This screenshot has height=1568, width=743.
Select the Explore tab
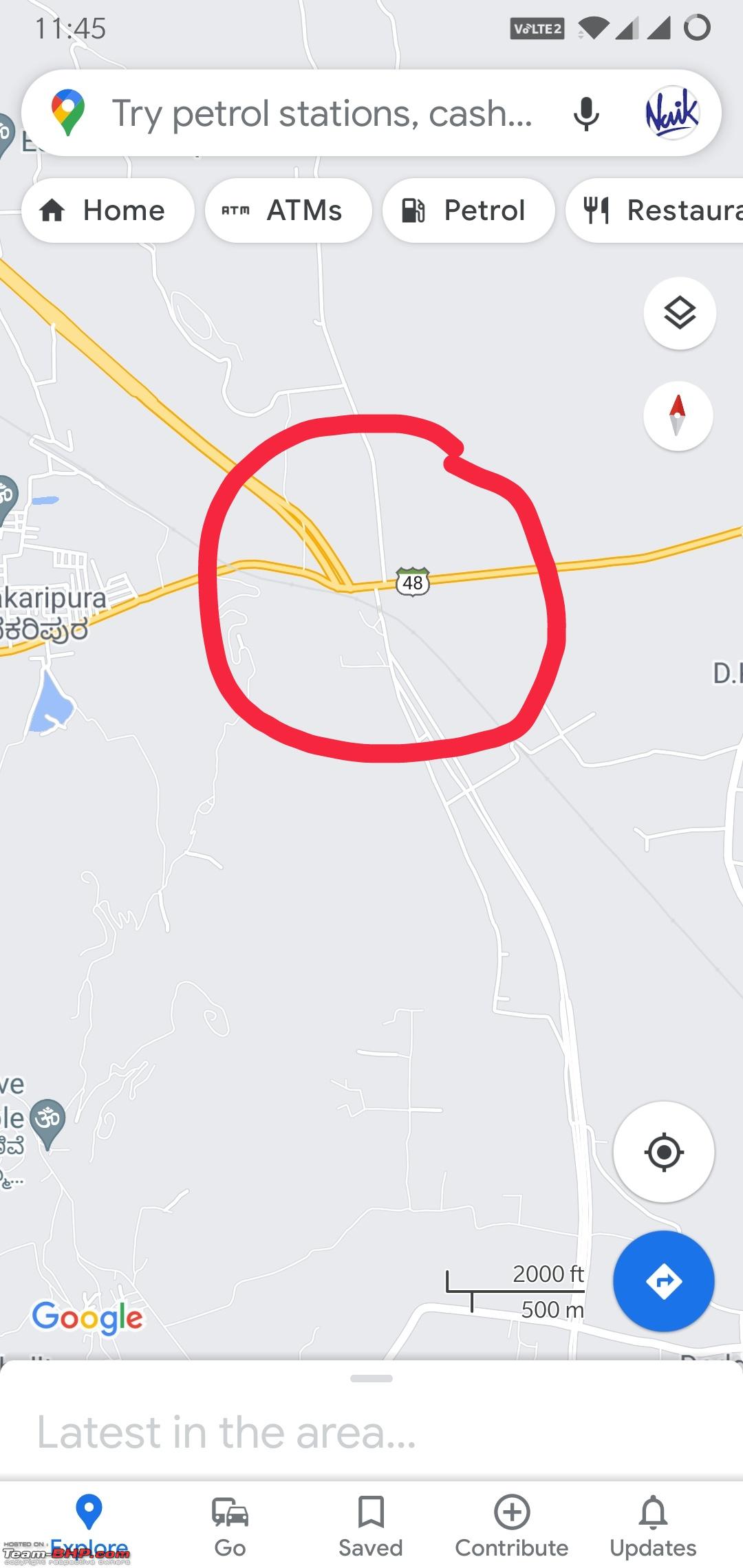(89, 1526)
